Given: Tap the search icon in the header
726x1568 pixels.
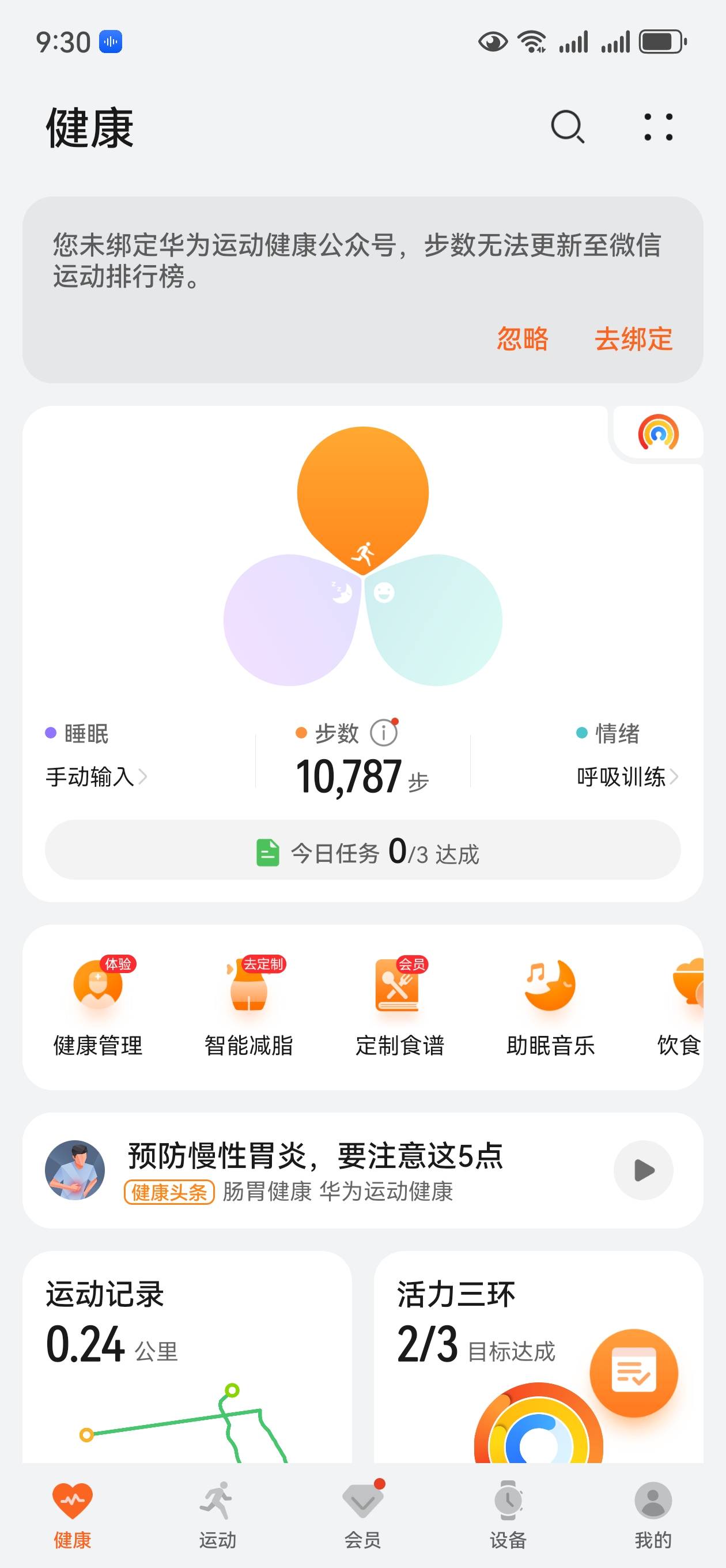Looking at the screenshot, I should point(566,127).
